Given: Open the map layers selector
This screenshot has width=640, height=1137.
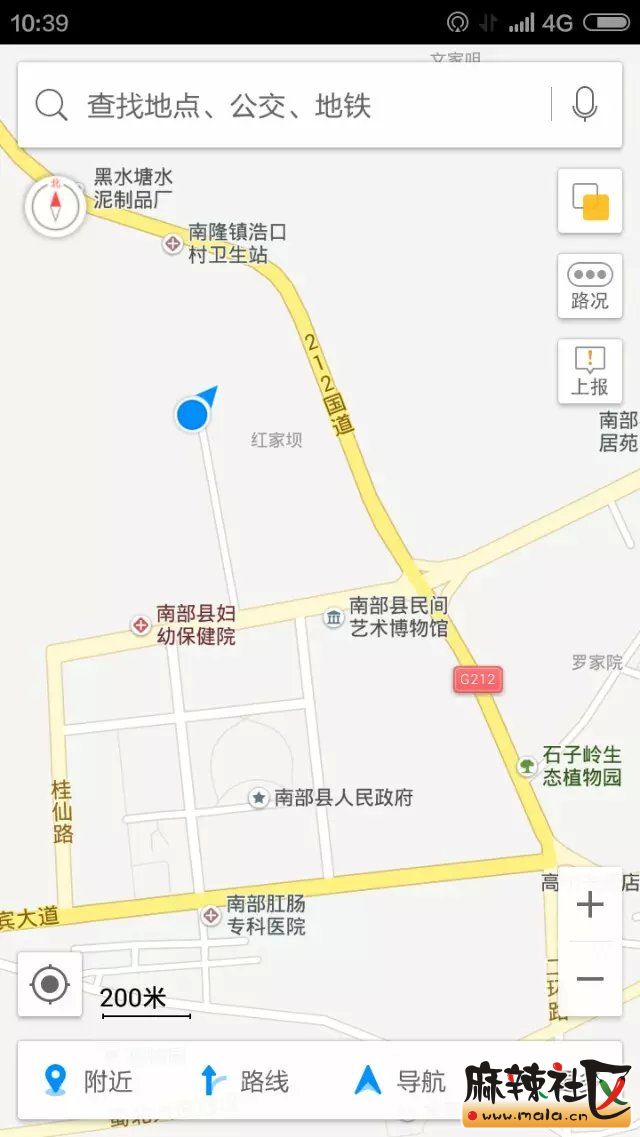Looking at the screenshot, I should (590, 200).
